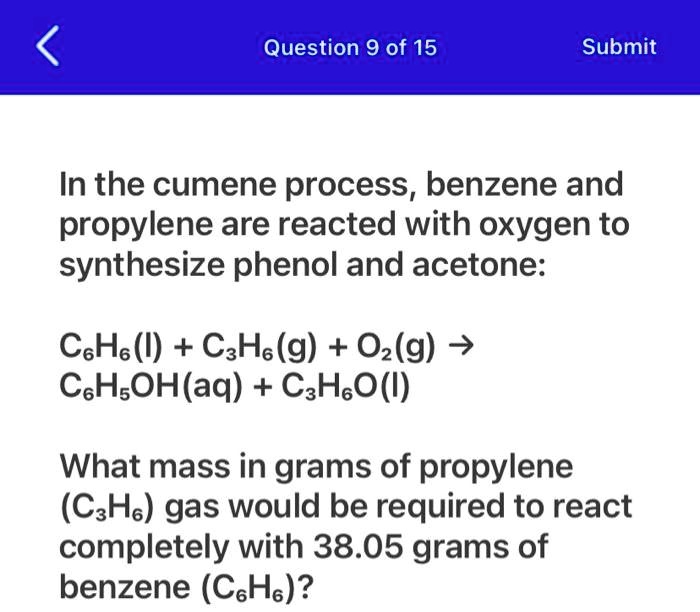Submit the answer to question 9
Viewport: 700px width, 612px height.
(x=619, y=47)
